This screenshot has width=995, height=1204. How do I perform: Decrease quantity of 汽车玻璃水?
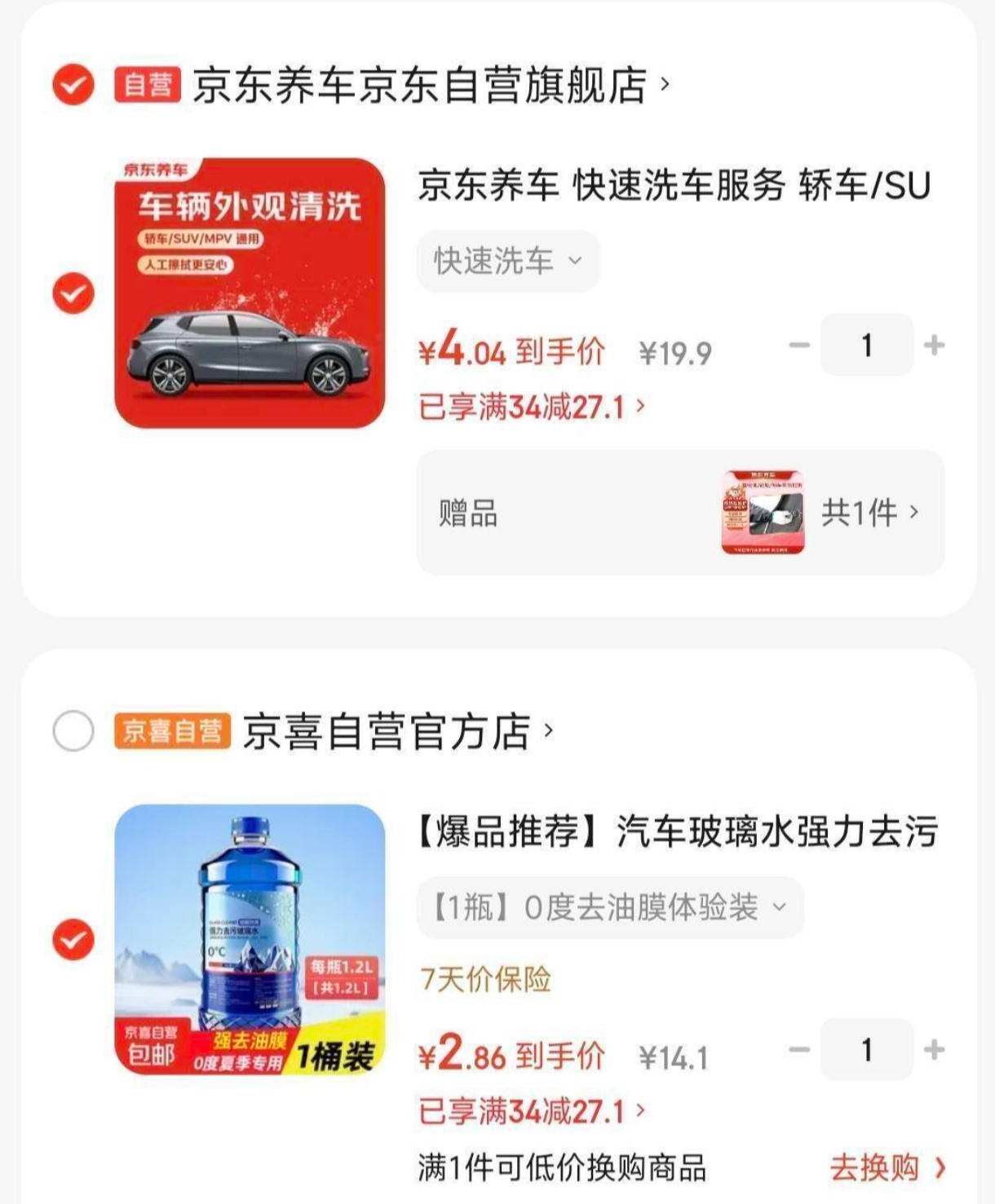799,1050
